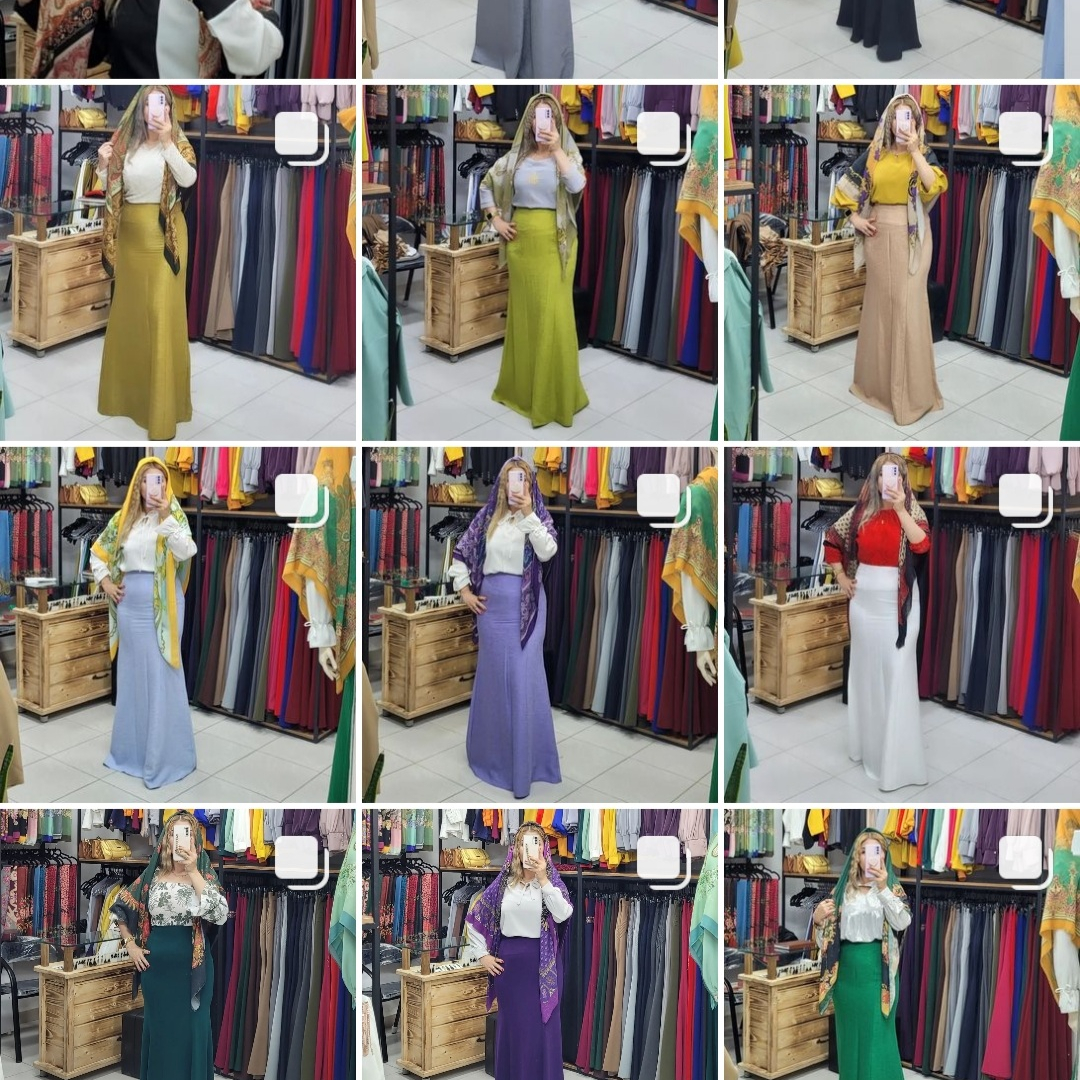Open the post with the light blue skirt
The width and height of the screenshot is (1080, 1080).
point(178,624)
